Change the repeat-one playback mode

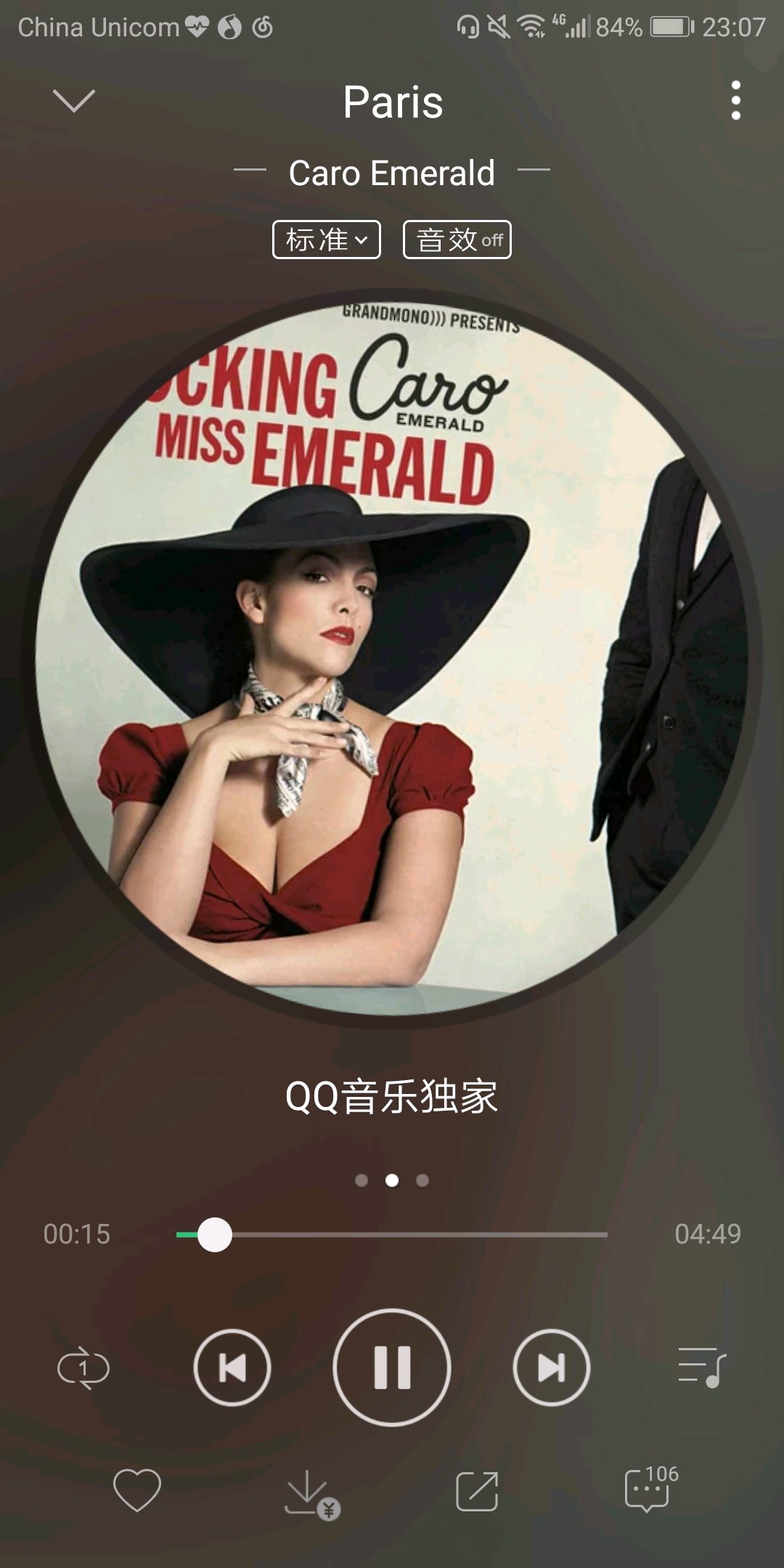click(x=83, y=1368)
